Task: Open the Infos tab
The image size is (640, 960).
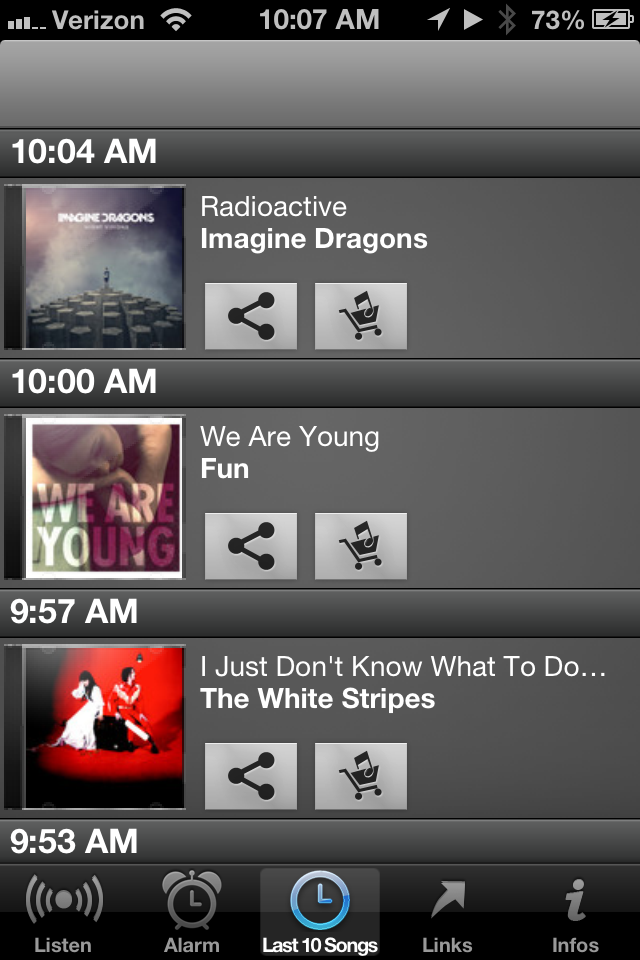Action: [x=575, y=913]
